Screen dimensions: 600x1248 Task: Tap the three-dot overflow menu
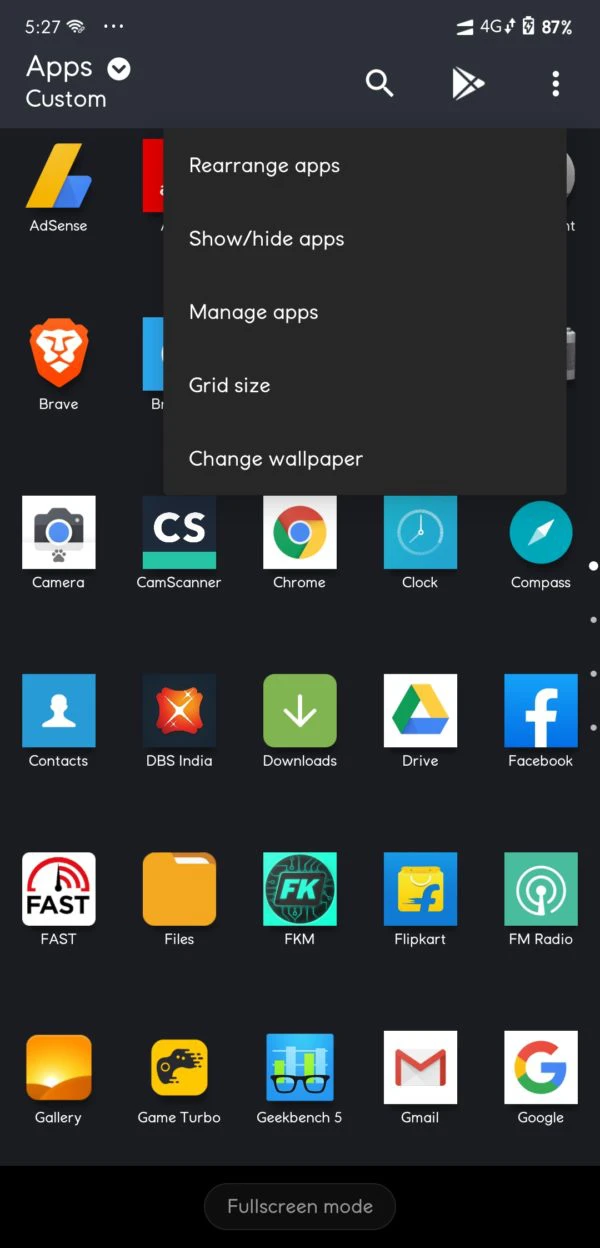(556, 83)
